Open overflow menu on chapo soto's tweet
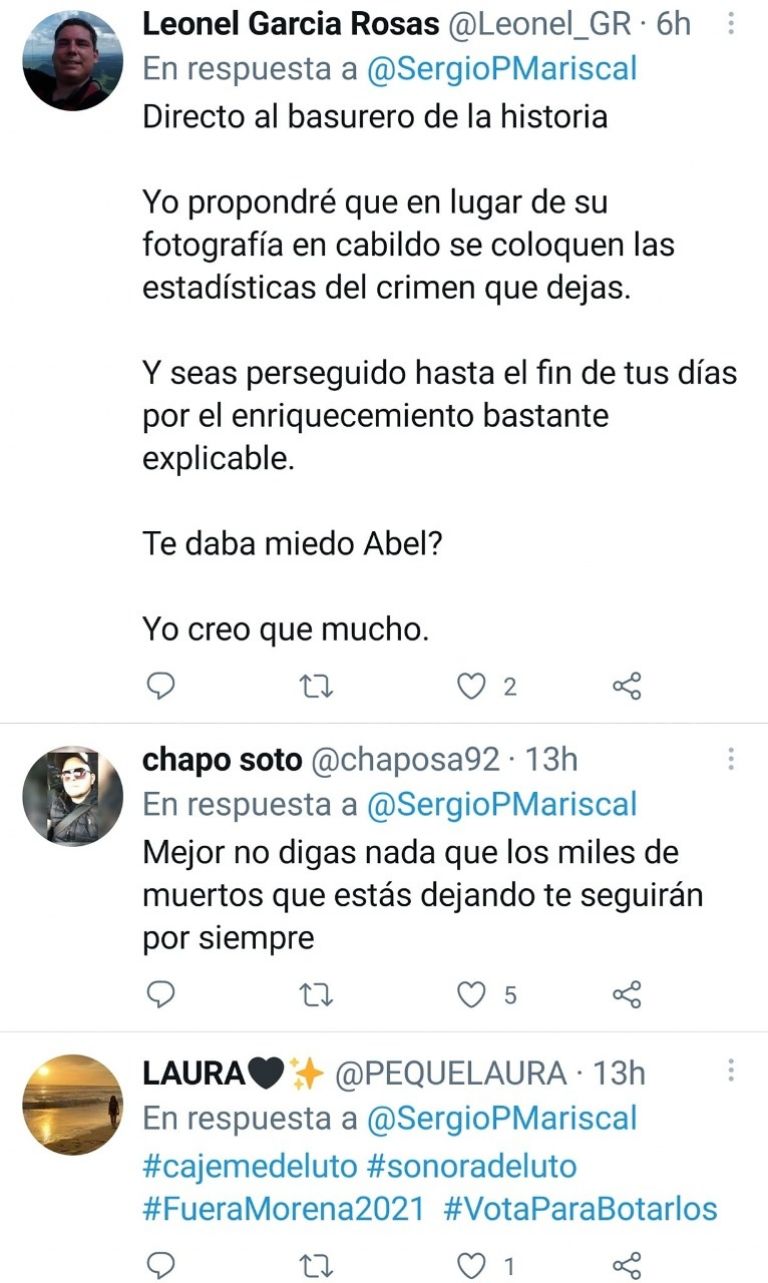Viewport: 768px width, 1283px height. click(731, 759)
